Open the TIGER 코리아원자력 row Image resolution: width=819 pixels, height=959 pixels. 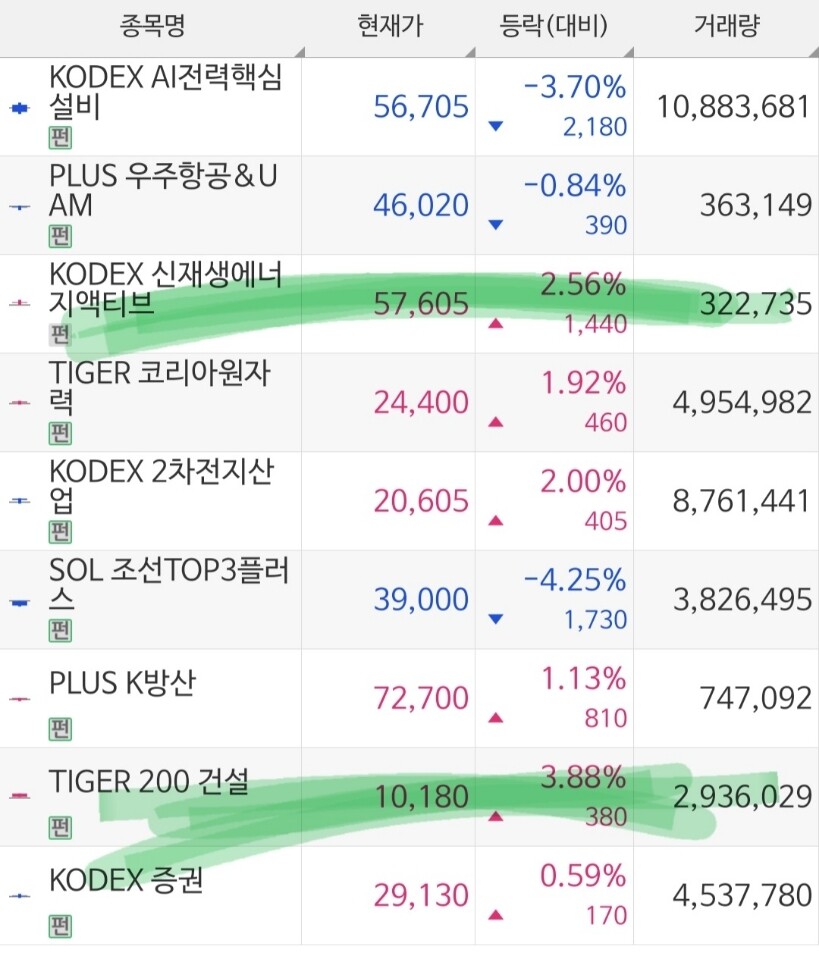(x=409, y=402)
